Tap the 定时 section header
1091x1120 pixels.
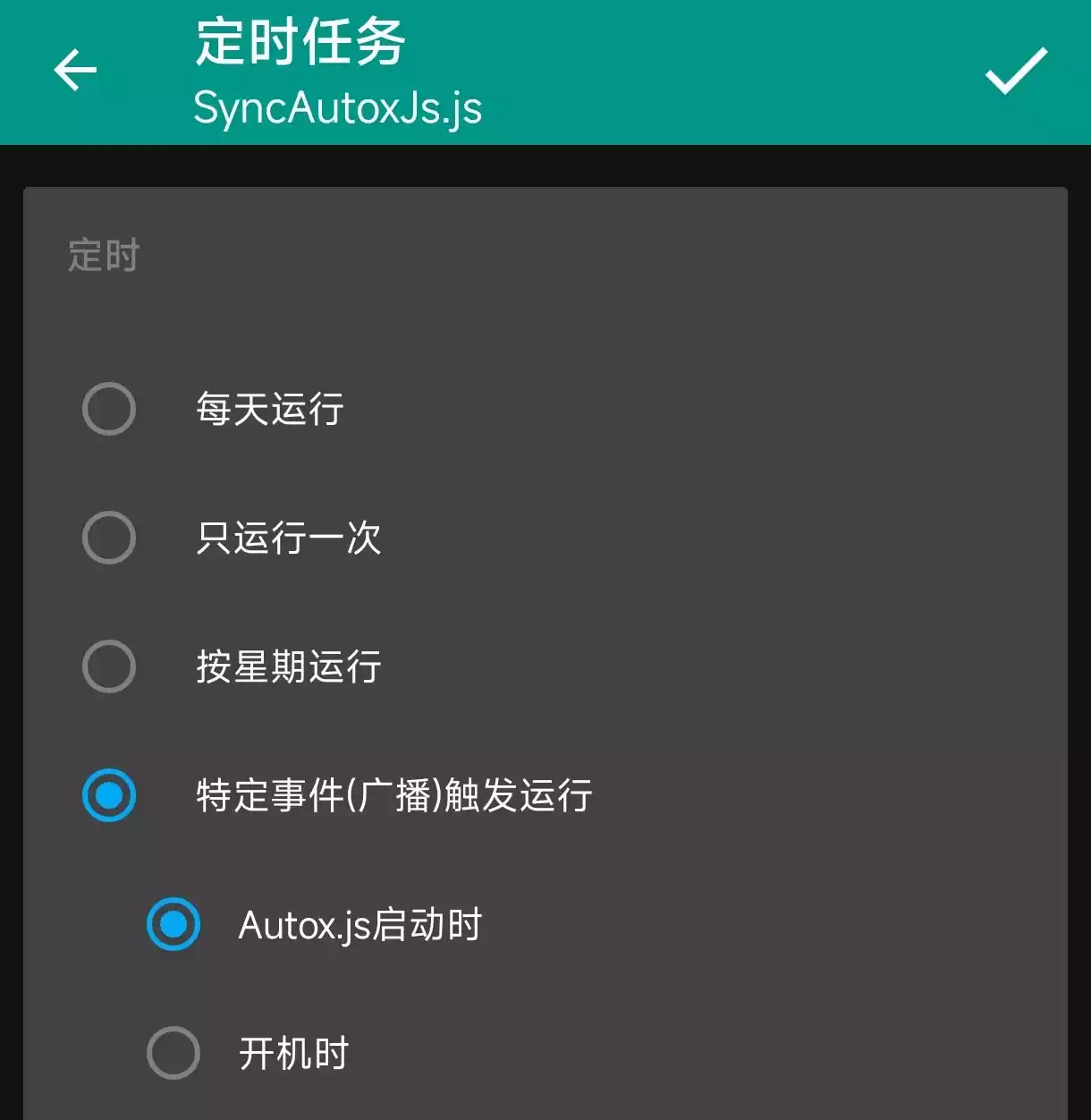coord(101,255)
